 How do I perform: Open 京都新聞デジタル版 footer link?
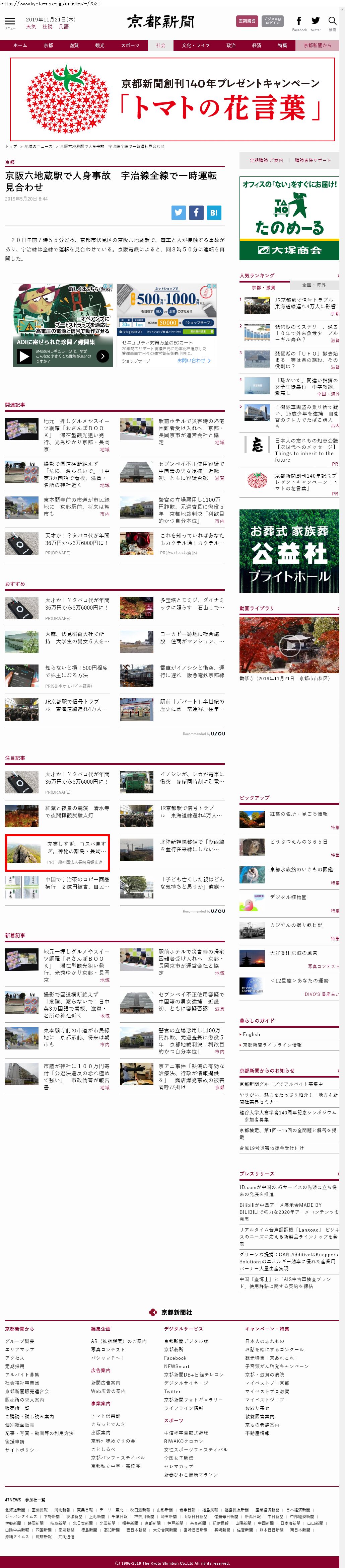point(186,1341)
